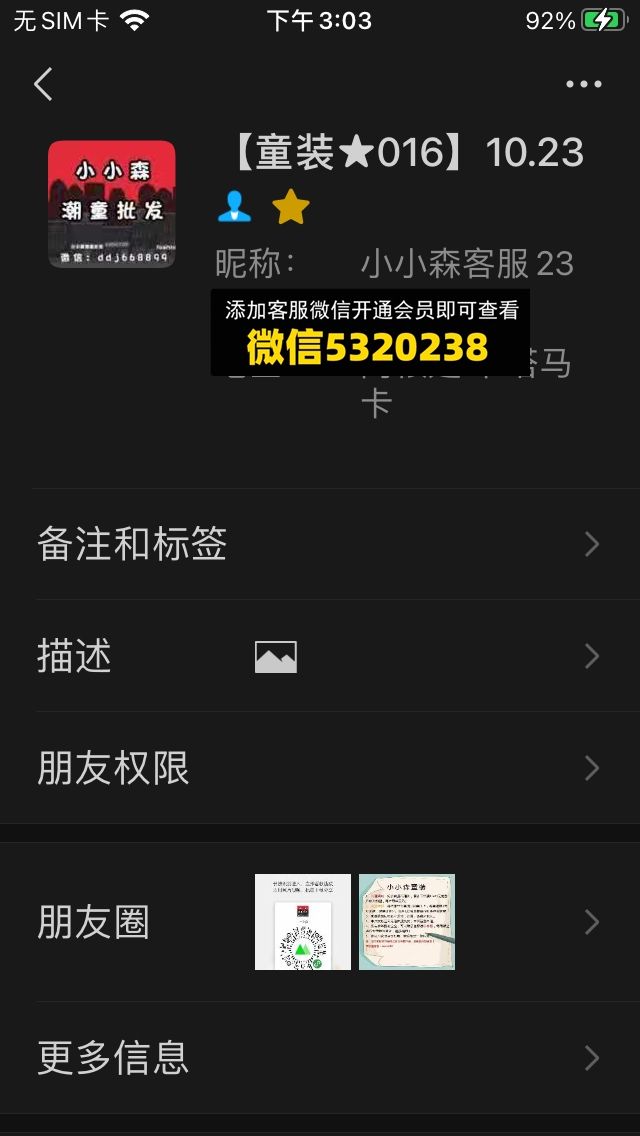This screenshot has height=1136, width=640.
Task: Go back using the top-left arrow
Action: click(43, 84)
